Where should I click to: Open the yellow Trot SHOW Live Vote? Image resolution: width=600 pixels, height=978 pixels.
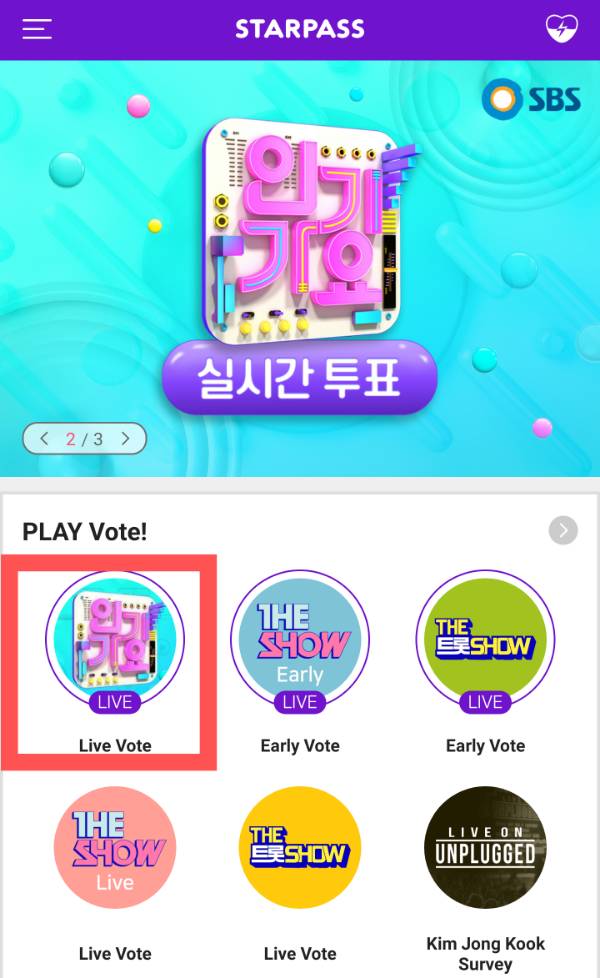[300, 848]
